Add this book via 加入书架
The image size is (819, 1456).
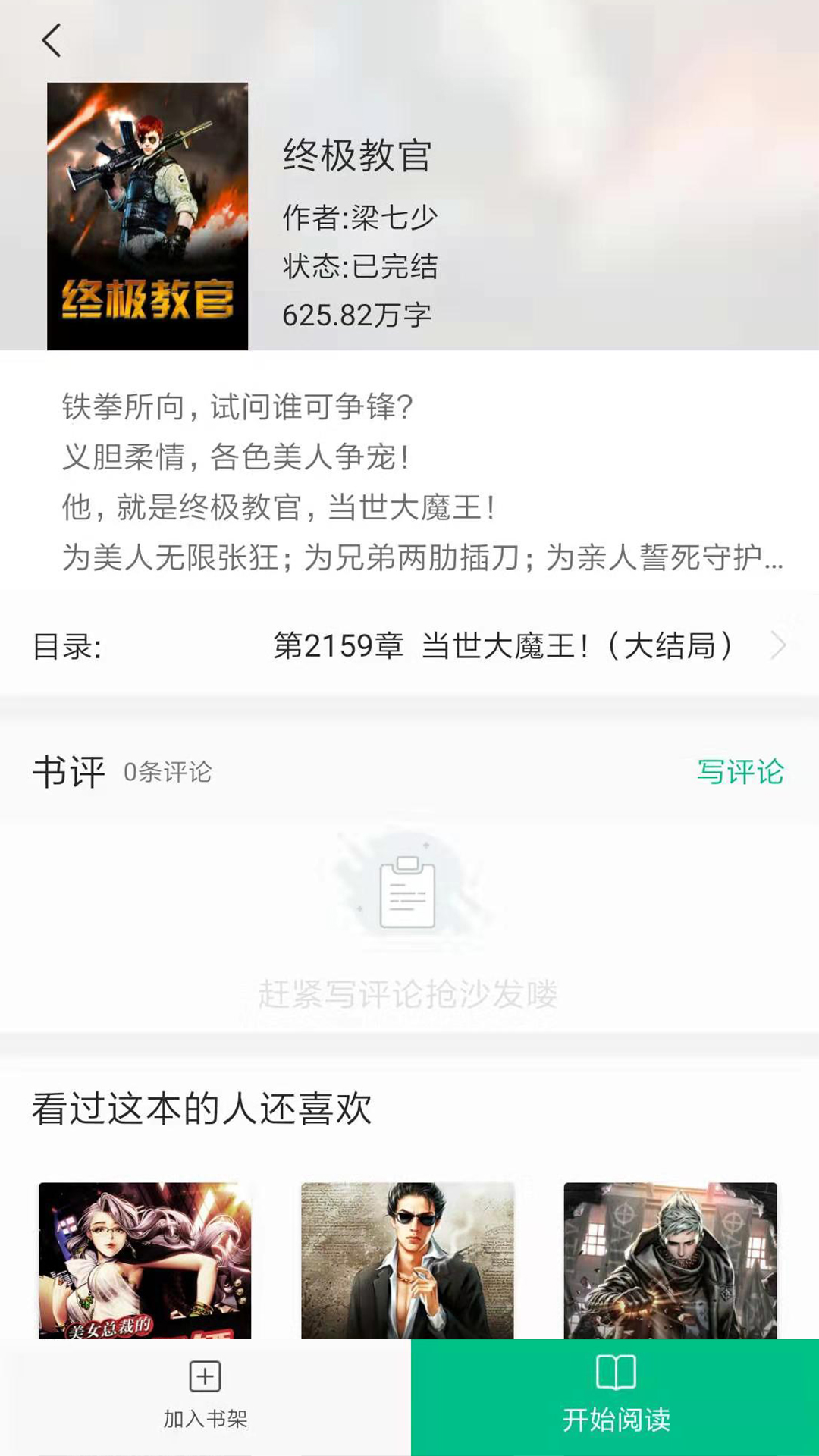[x=205, y=1397]
